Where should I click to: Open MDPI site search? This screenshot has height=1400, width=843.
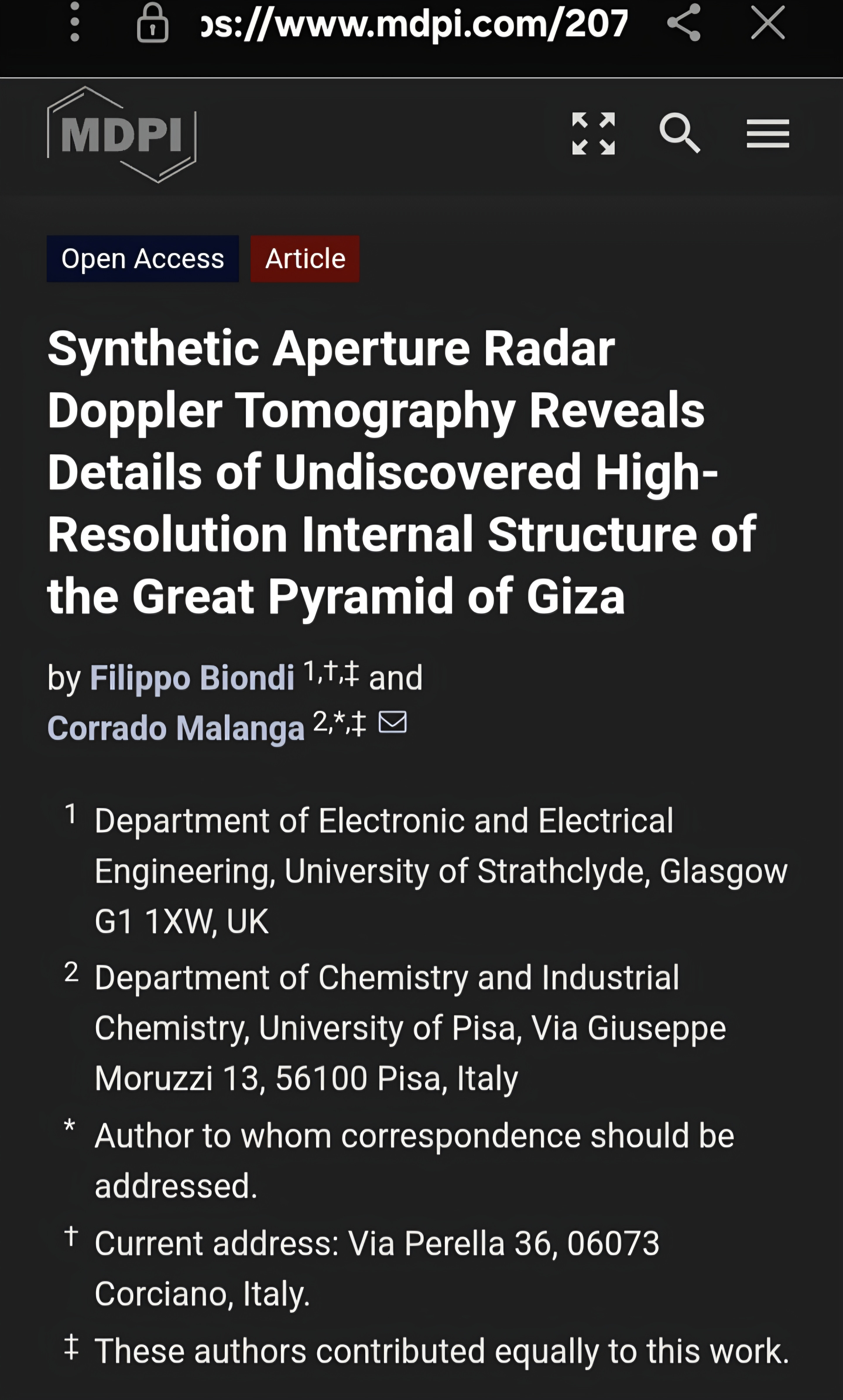679,133
